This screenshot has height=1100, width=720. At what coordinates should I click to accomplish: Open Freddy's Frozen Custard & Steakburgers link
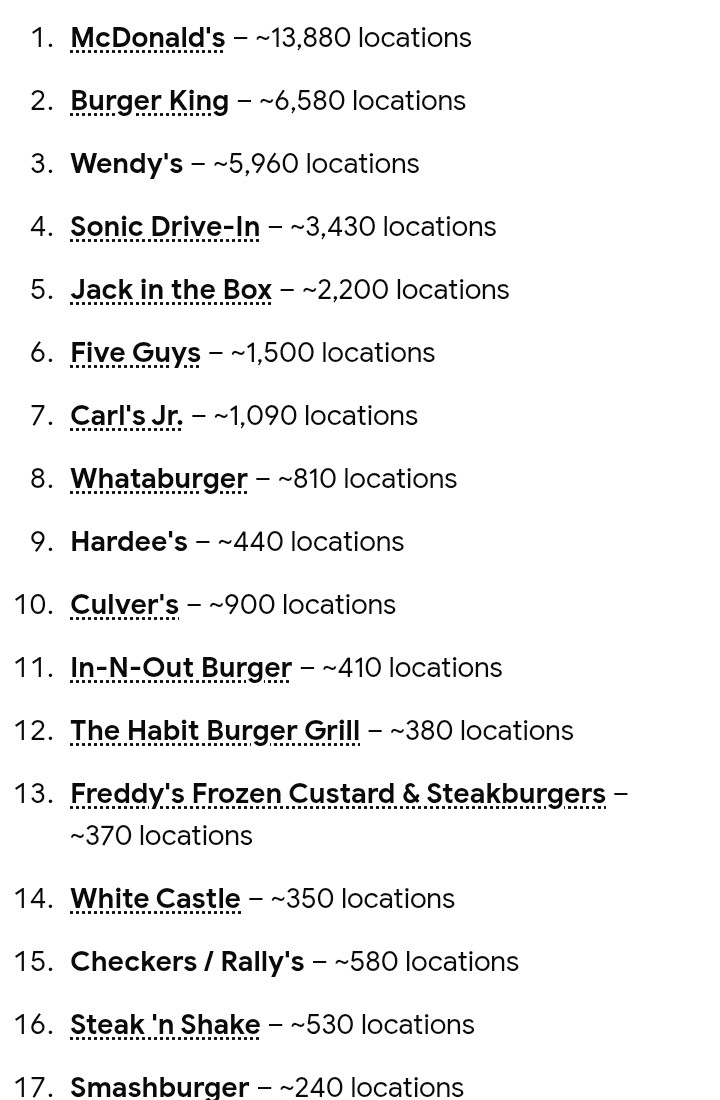[x=338, y=795]
